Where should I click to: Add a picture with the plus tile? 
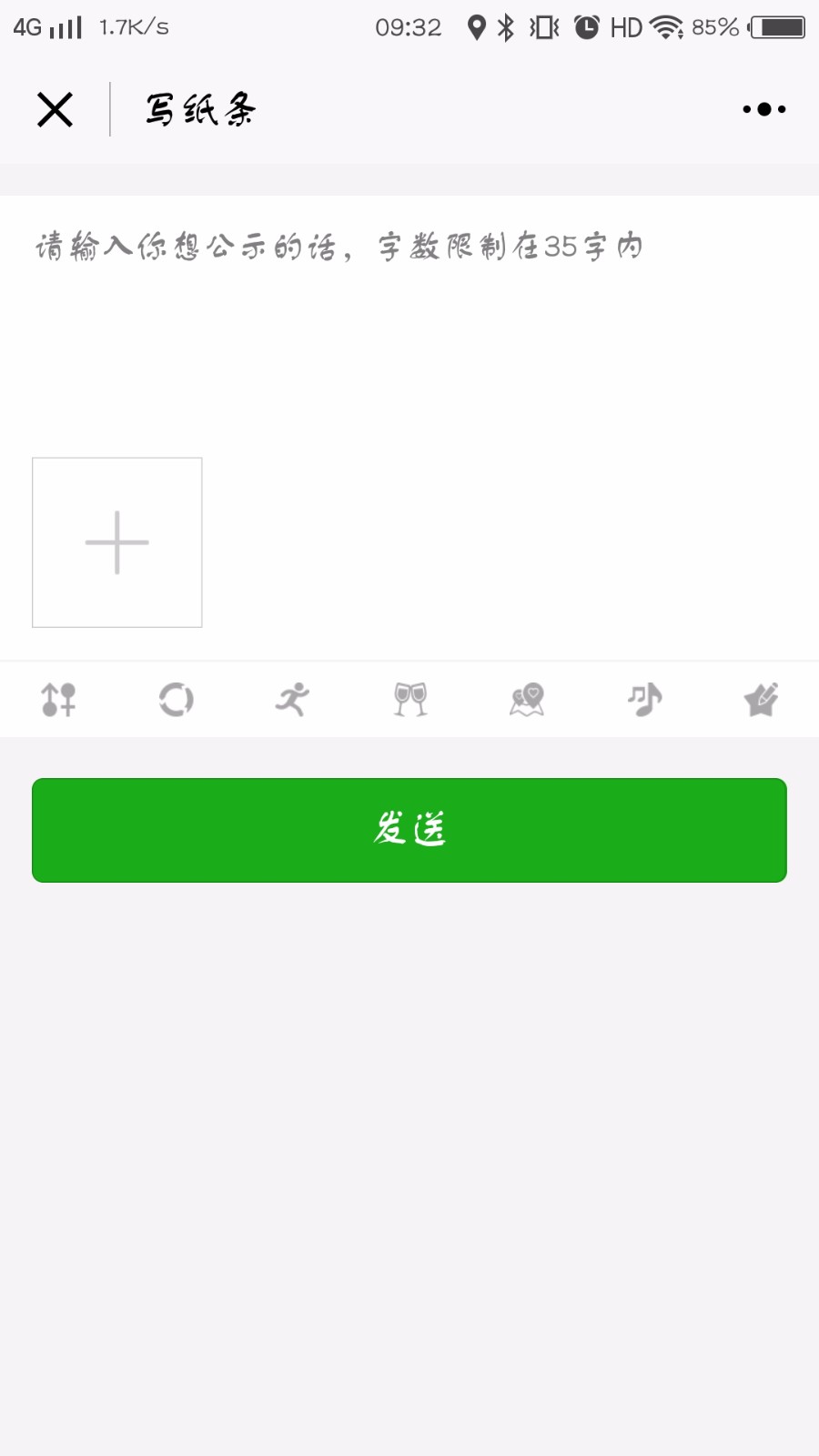click(117, 542)
